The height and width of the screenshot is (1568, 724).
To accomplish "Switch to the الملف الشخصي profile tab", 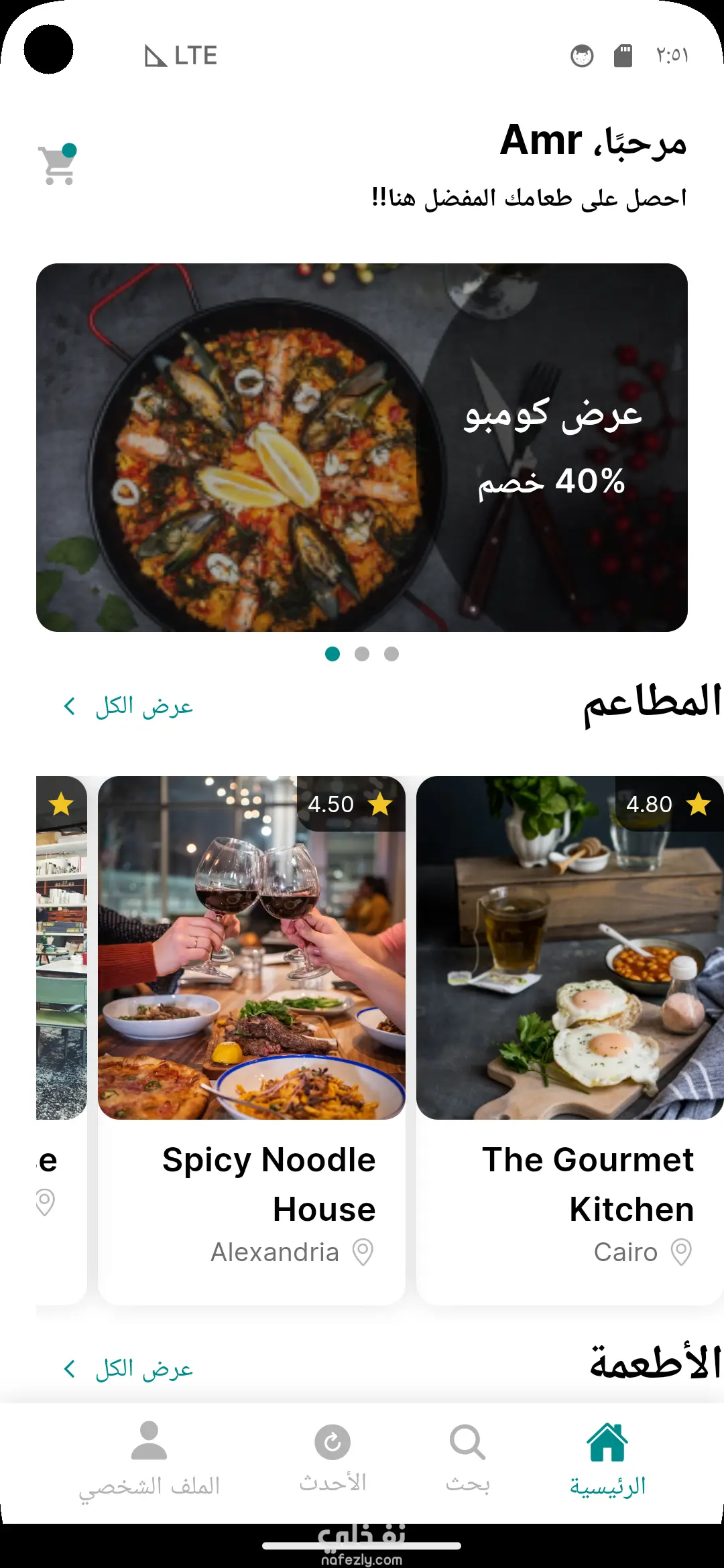I will click(x=149, y=1461).
